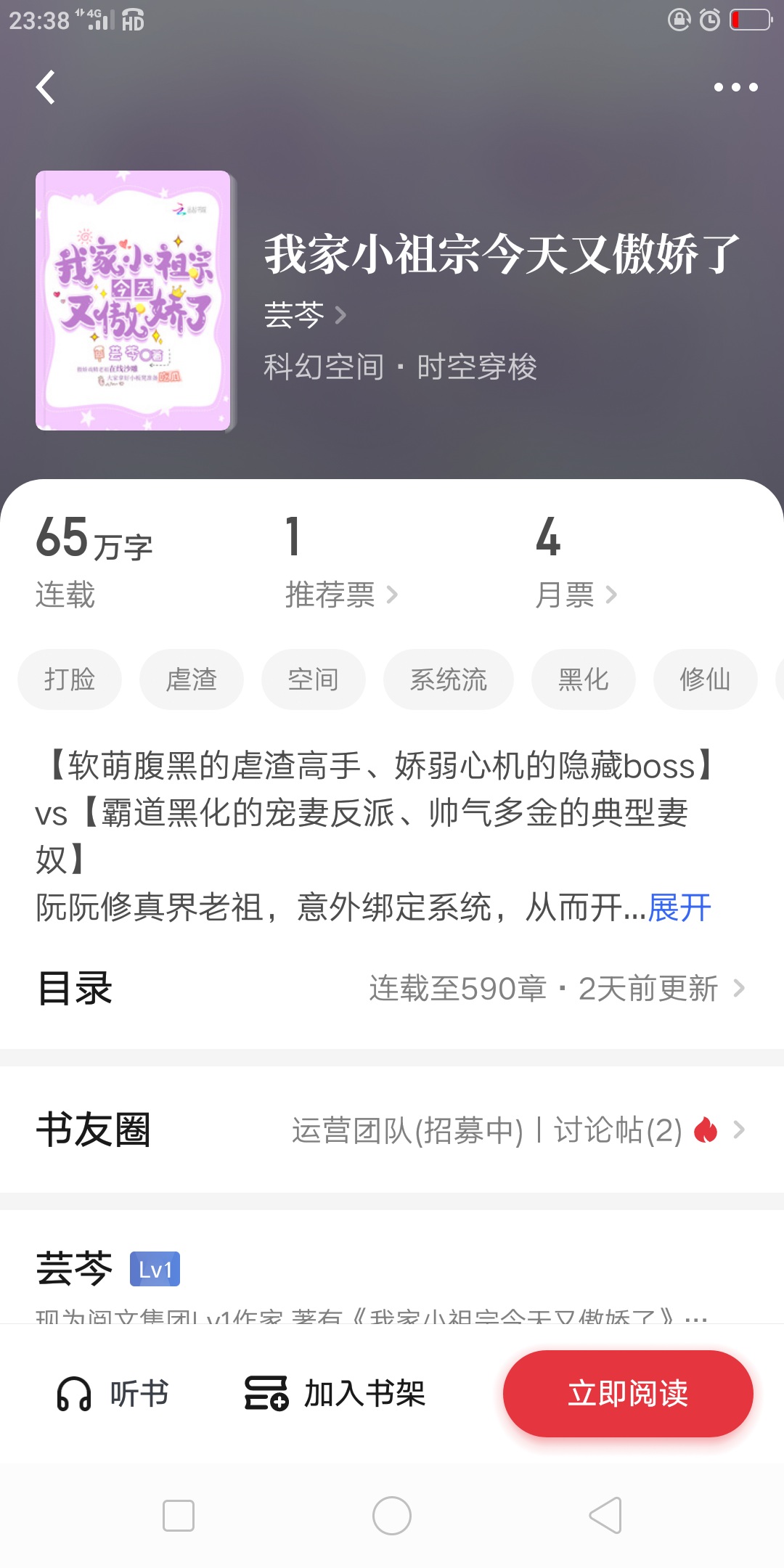Image resolution: width=784 pixels, height=1568 pixels.
Task: Open the 目录 chapter list
Action: 392,988
